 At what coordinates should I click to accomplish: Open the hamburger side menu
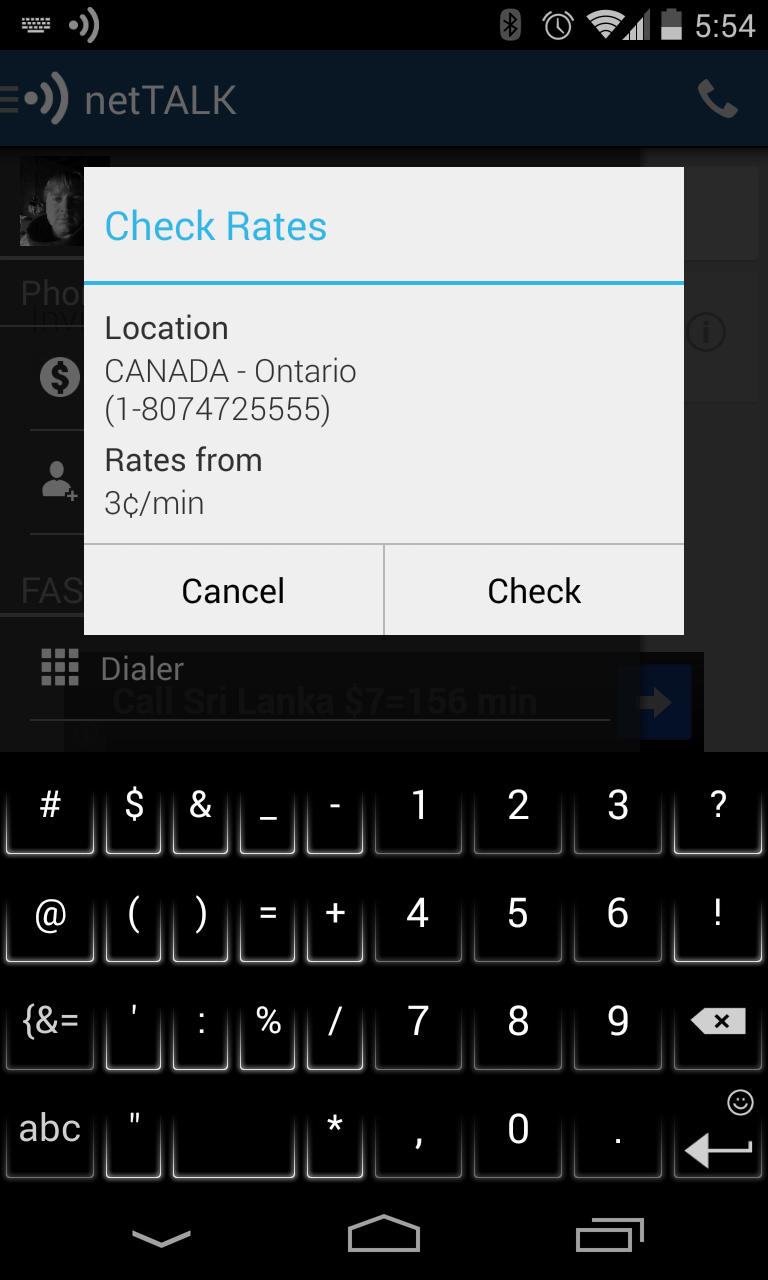[x=10, y=99]
